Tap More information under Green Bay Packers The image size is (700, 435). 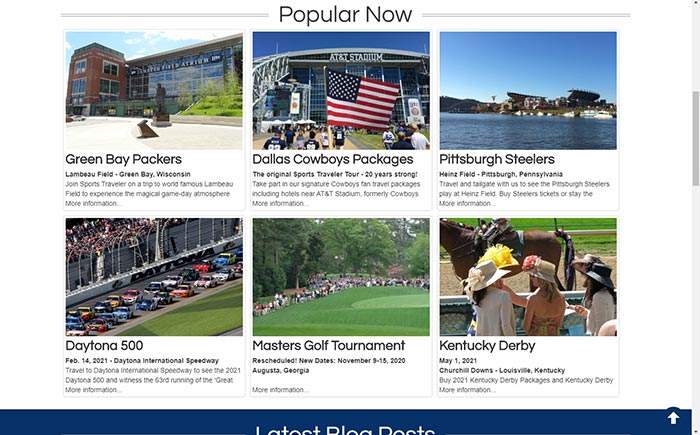pos(93,203)
